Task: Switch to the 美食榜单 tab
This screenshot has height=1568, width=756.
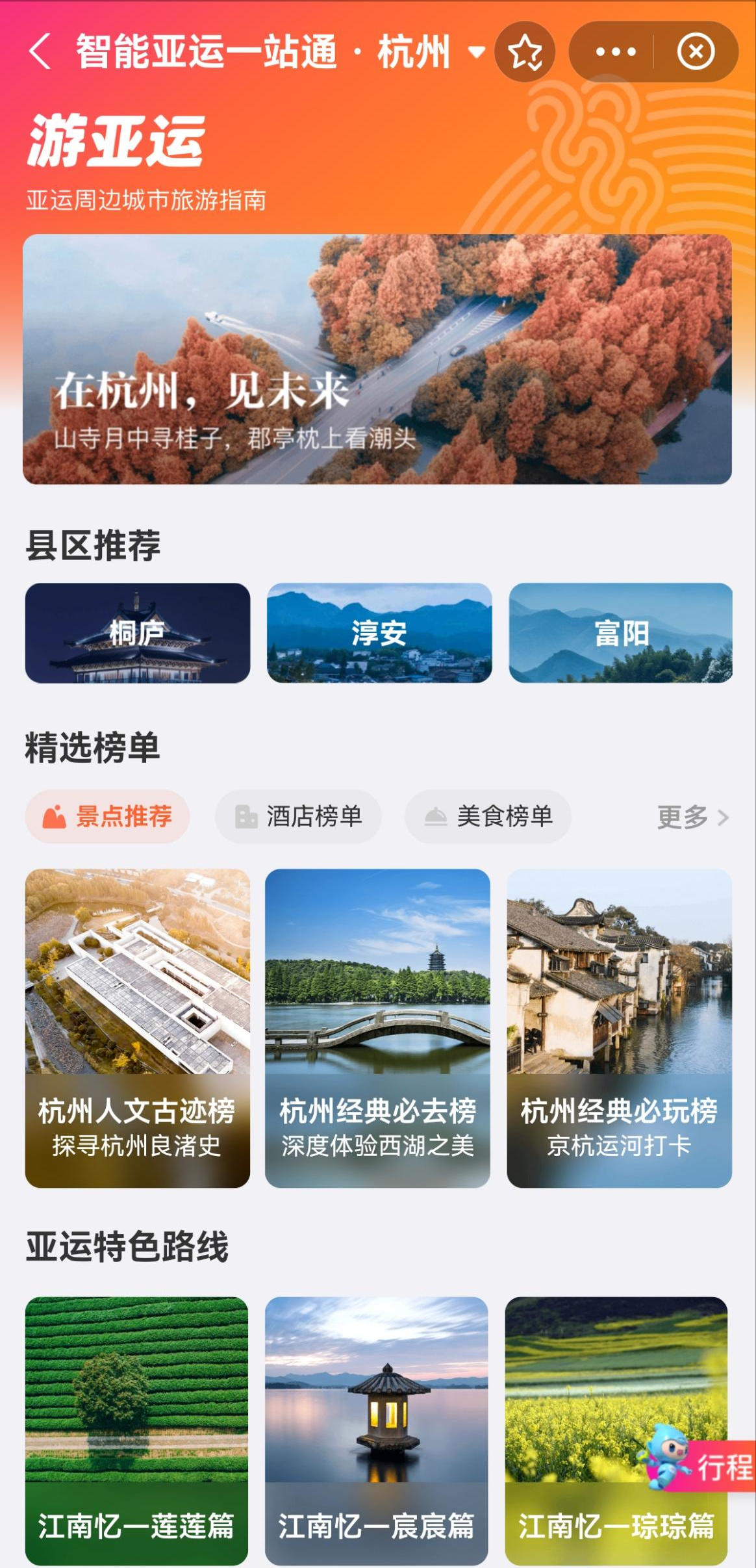Action: [x=488, y=816]
